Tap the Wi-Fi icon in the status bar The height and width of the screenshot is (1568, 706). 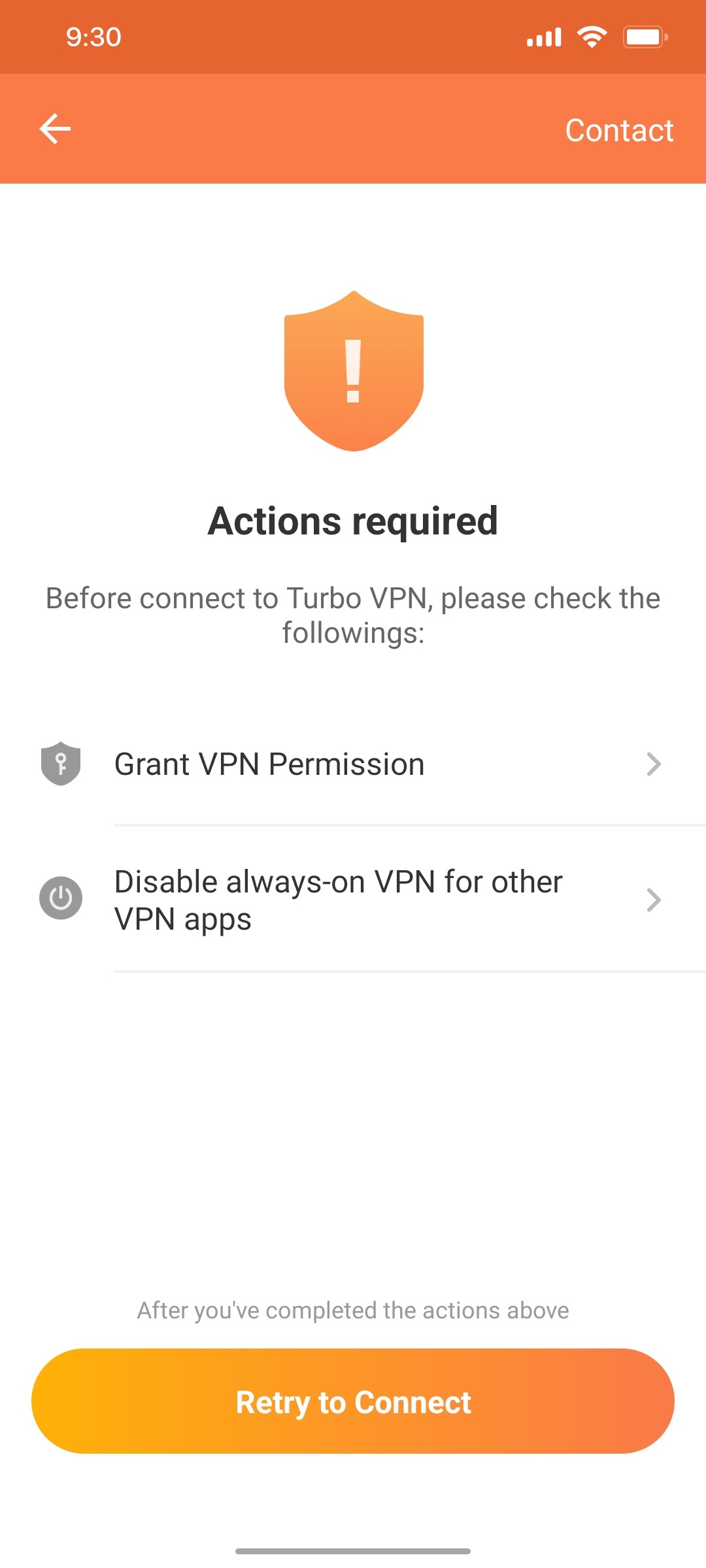pyautogui.click(x=592, y=37)
